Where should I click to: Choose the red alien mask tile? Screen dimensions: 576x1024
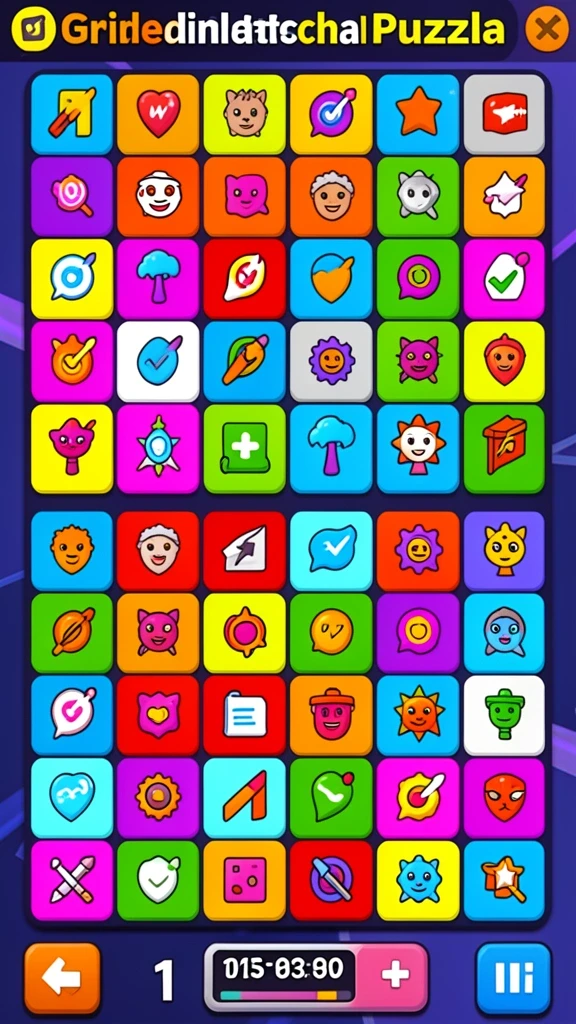click(x=504, y=797)
